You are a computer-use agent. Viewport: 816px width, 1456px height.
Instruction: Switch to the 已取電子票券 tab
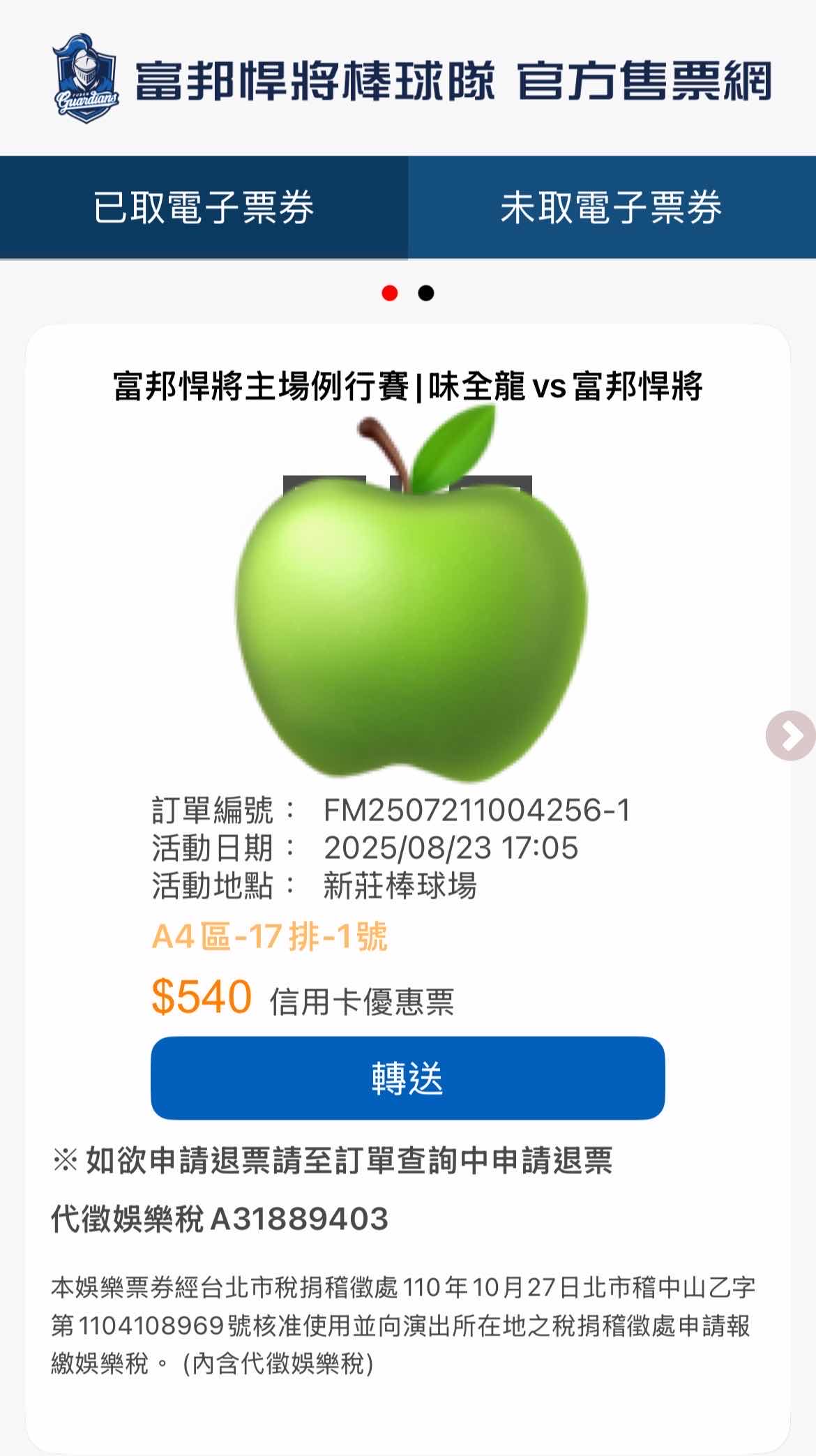(x=204, y=207)
